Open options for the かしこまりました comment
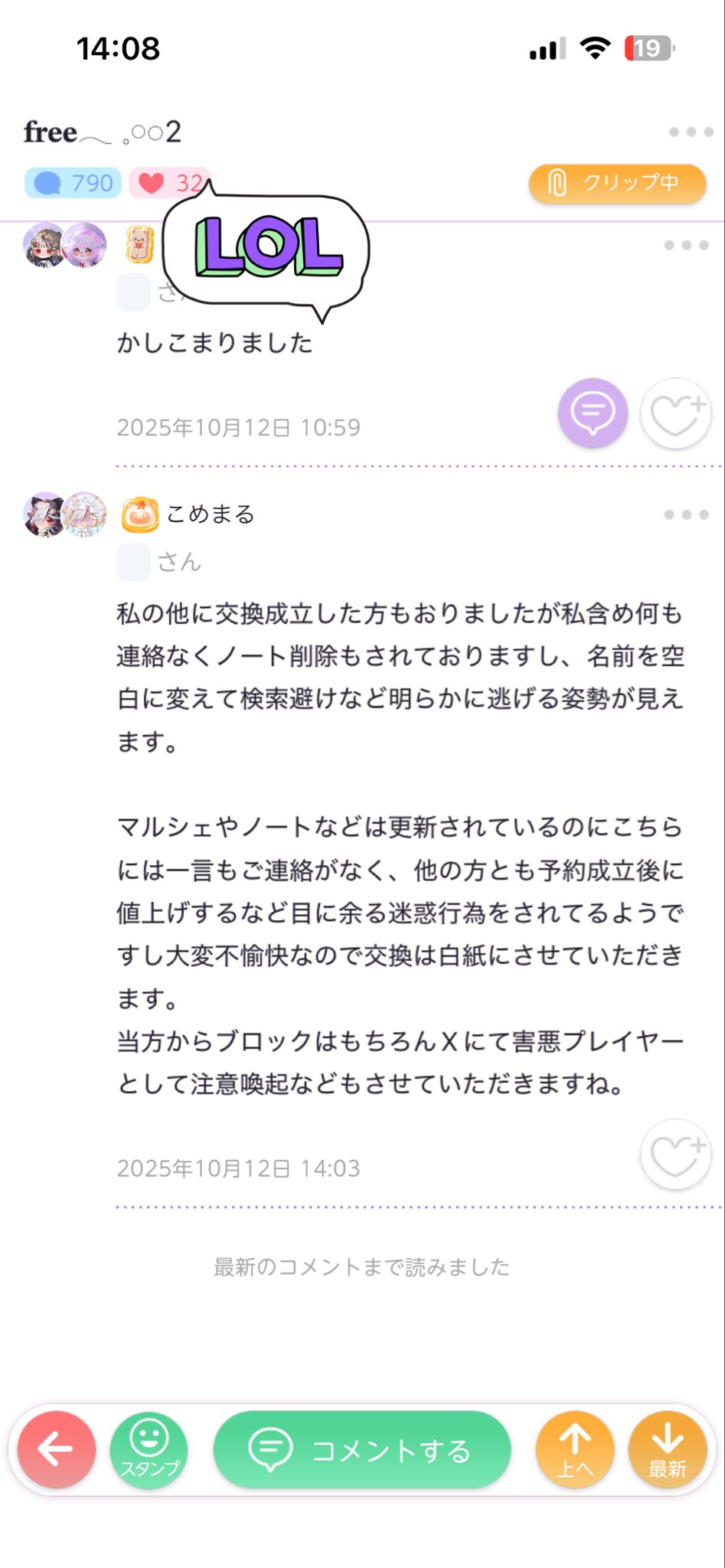The height and width of the screenshot is (1568, 725). pos(686,246)
